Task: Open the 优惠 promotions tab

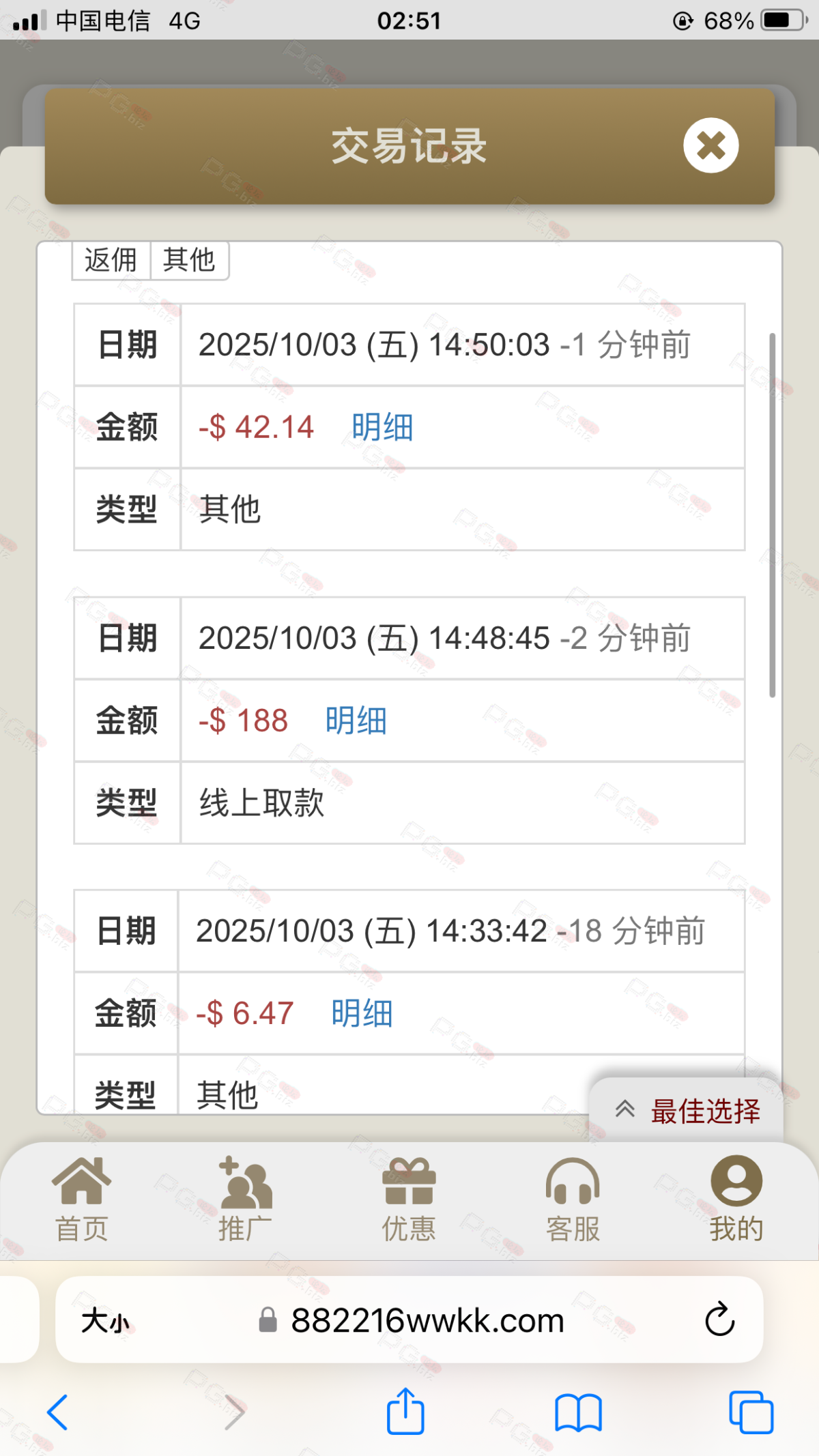Action: click(409, 1200)
